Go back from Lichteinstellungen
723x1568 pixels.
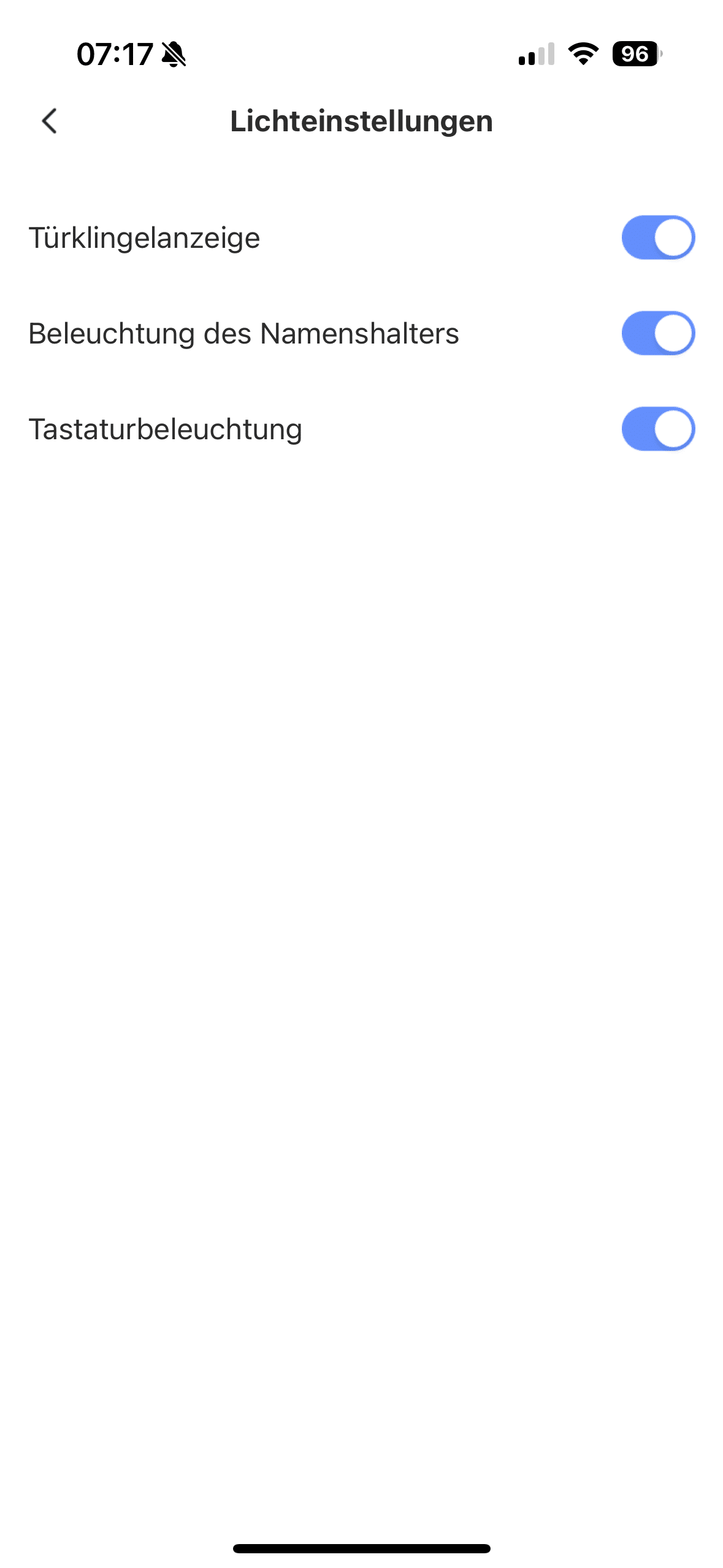pos(50,121)
